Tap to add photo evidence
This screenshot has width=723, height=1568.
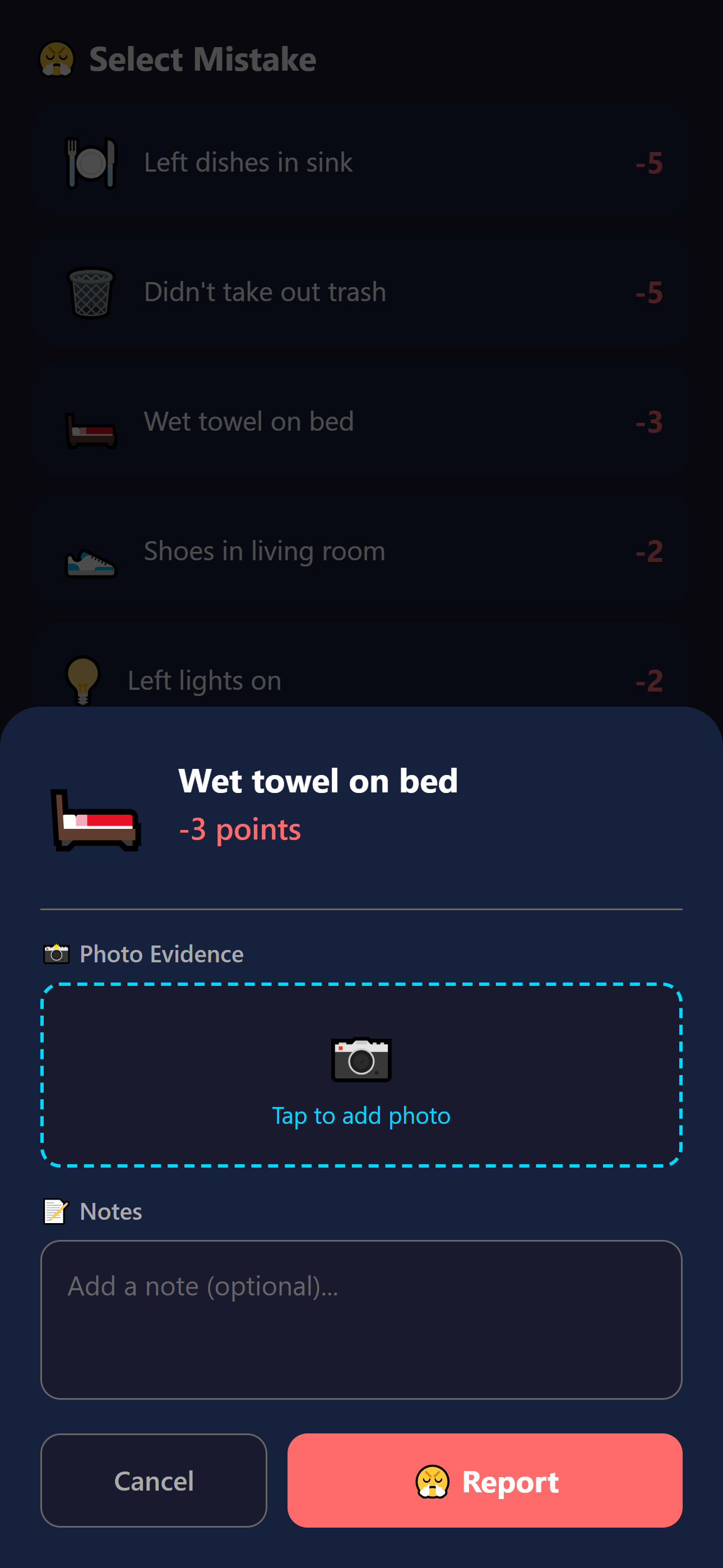(361, 1075)
